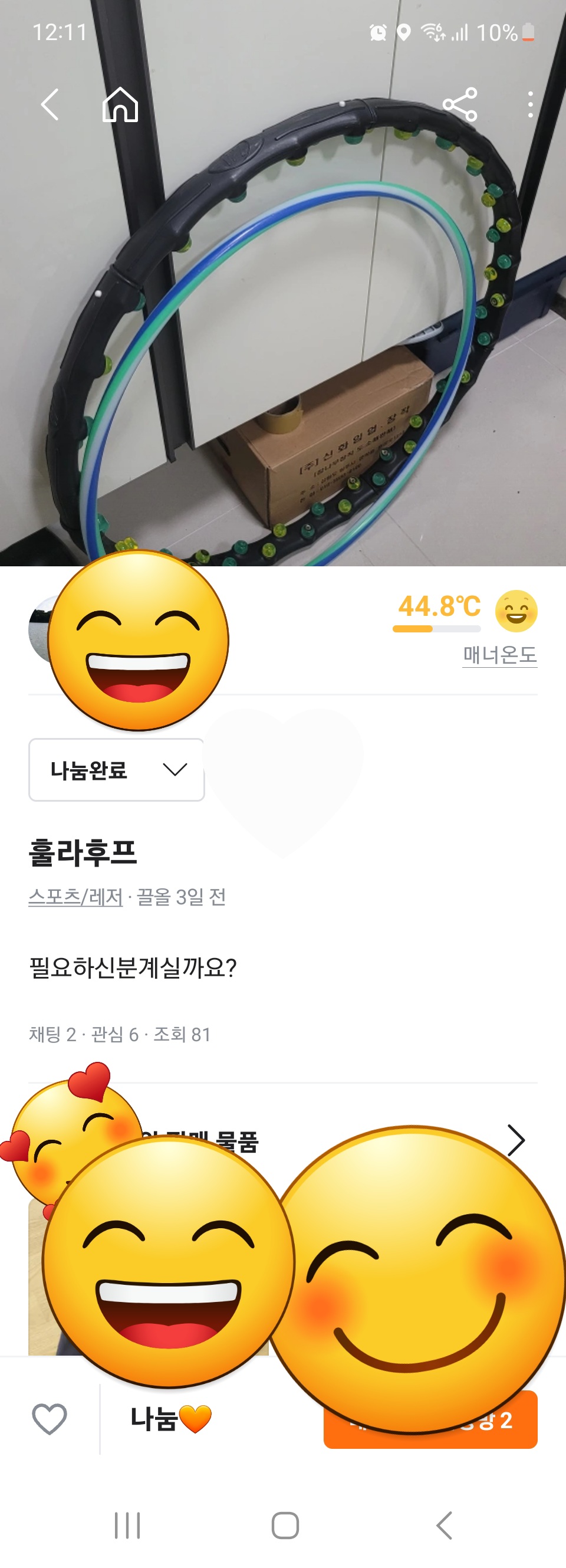Screen dimensions: 566x1568
Task: Open the 매너온도 info link
Action: coord(499,655)
